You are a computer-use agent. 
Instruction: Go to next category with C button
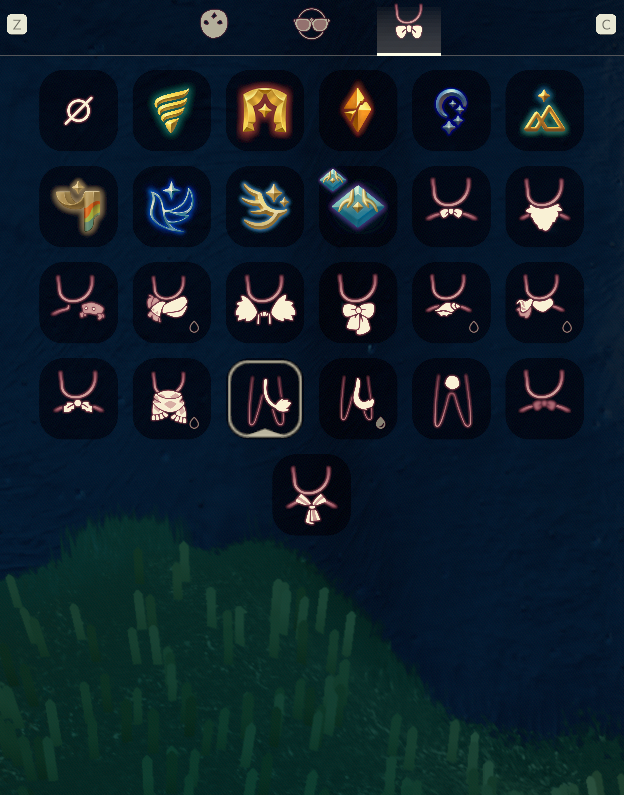tap(606, 25)
